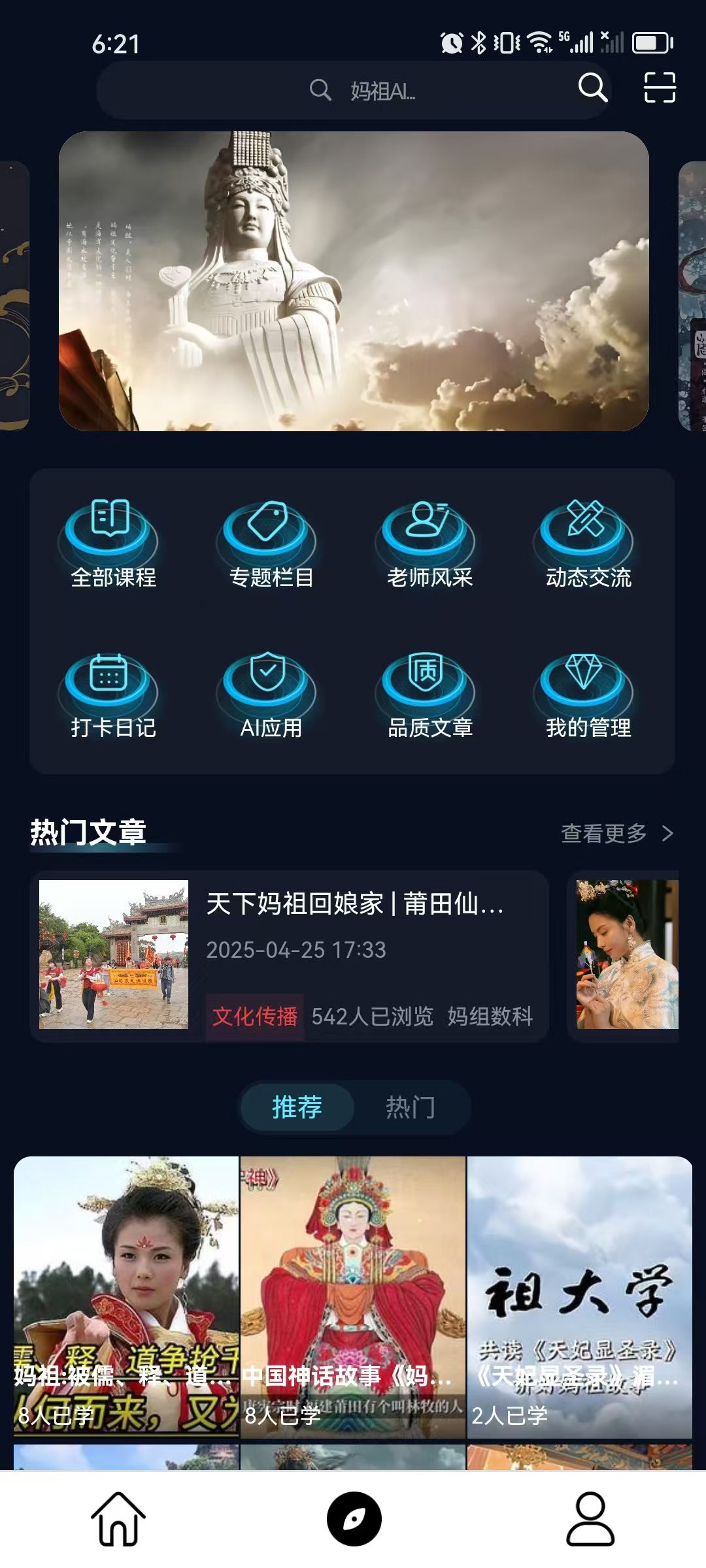
Task: Open the profile tab
Action: pyautogui.click(x=590, y=1518)
